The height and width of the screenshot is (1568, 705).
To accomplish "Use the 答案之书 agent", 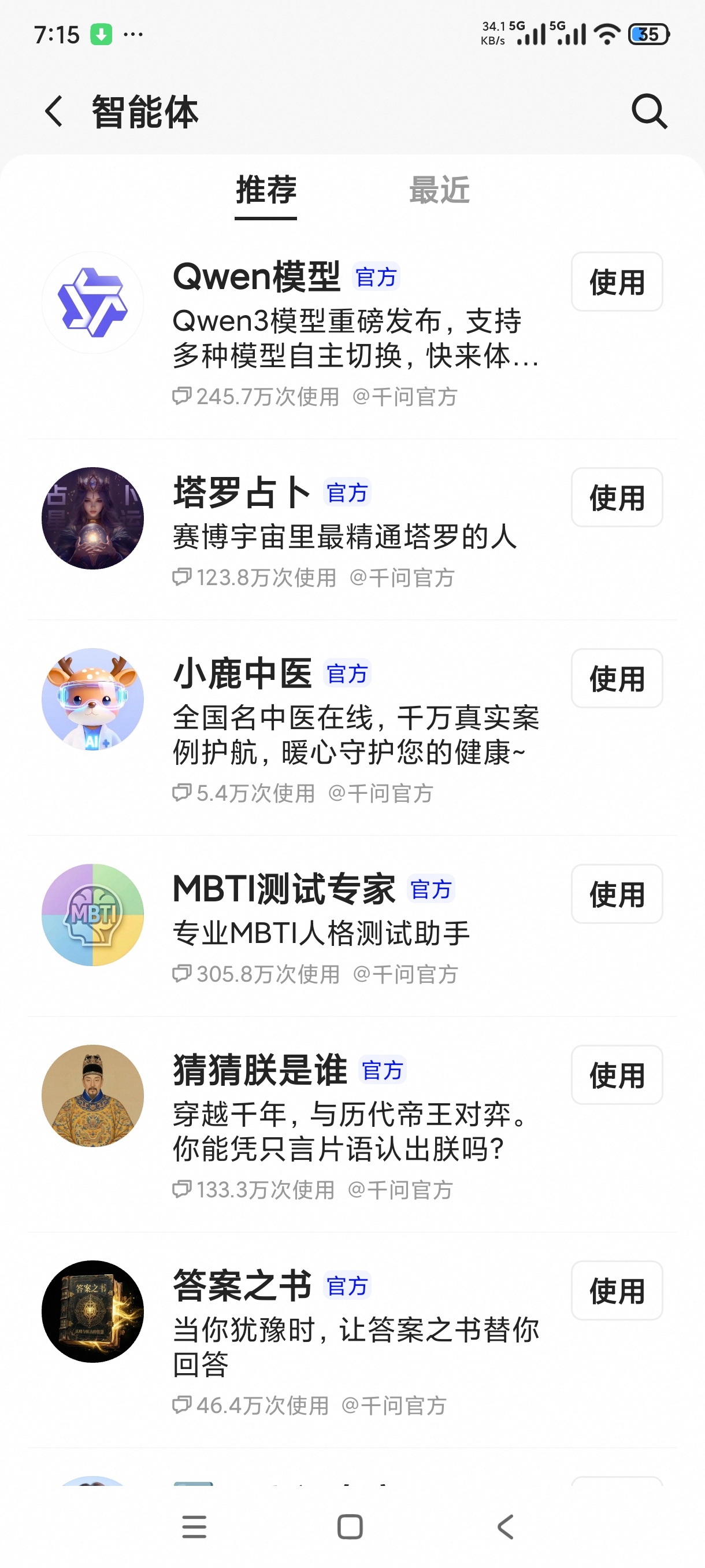I will (617, 1290).
